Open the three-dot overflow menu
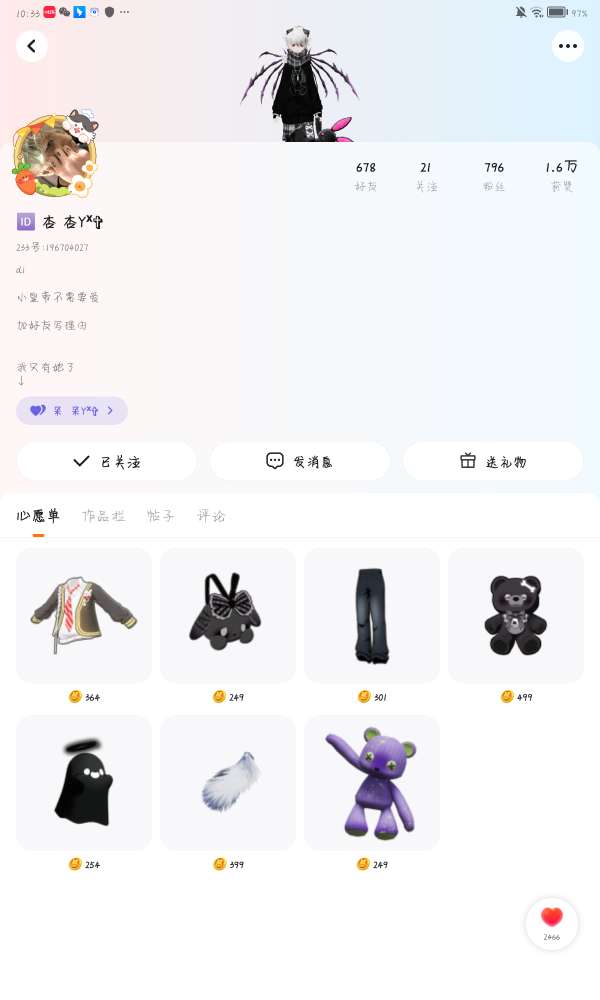This screenshot has width=600, height=1000. [568, 46]
